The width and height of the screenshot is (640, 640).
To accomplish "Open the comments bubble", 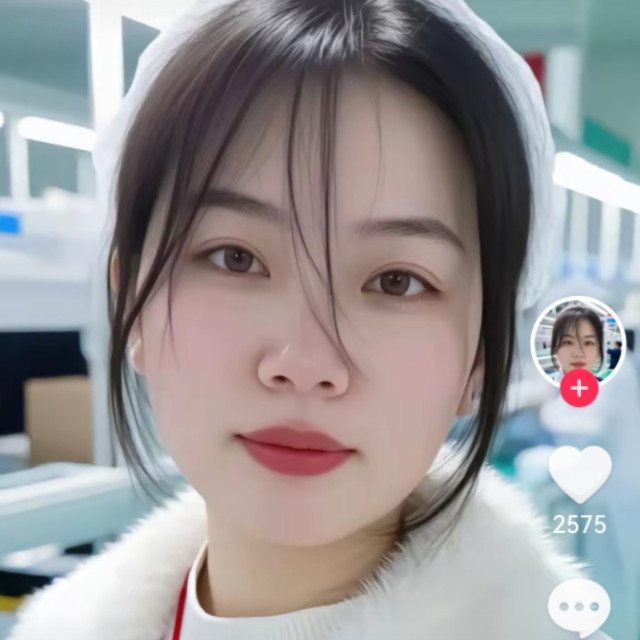I will [579, 606].
